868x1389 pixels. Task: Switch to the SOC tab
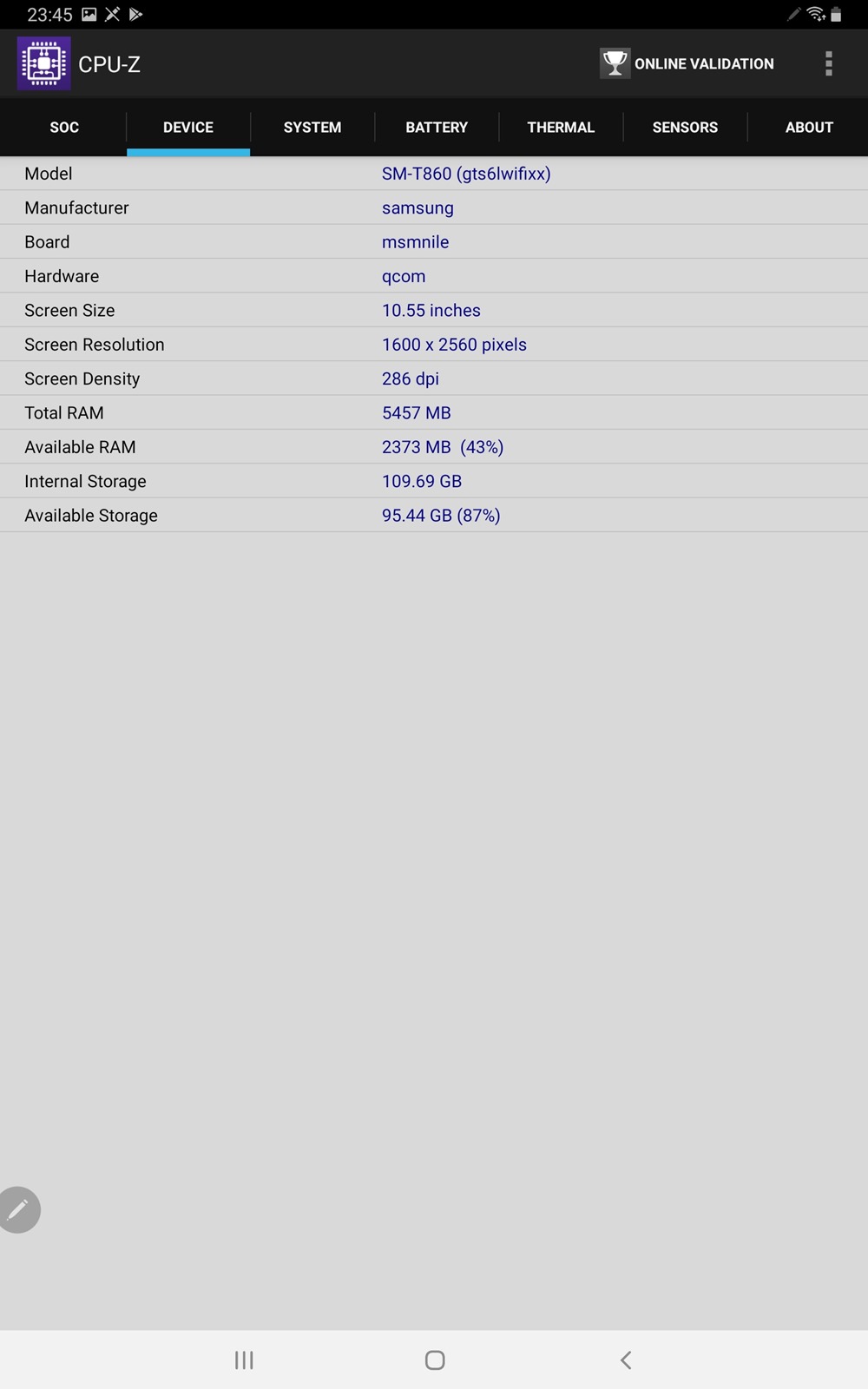[x=64, y=127]
